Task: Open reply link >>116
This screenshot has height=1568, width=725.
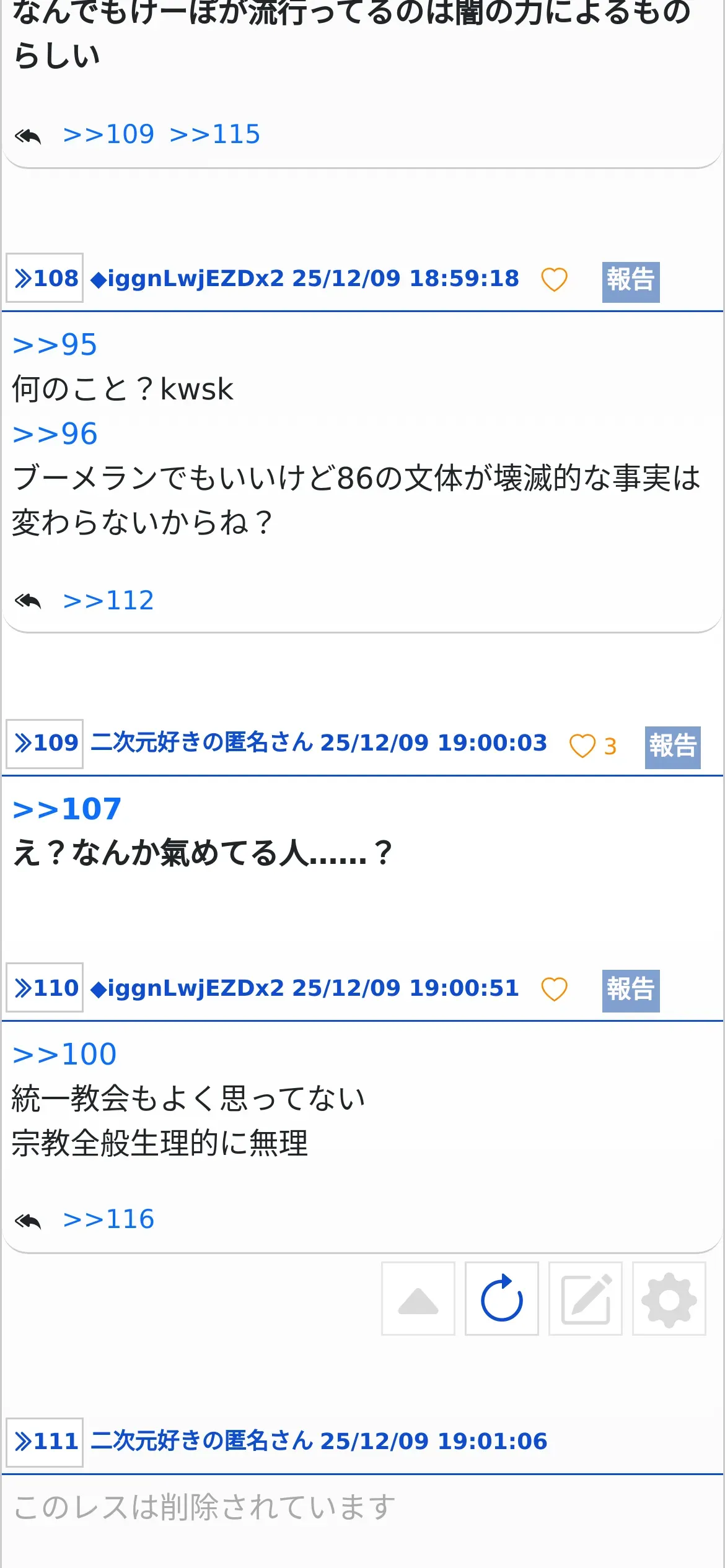Action: (x=108, y=1219)
